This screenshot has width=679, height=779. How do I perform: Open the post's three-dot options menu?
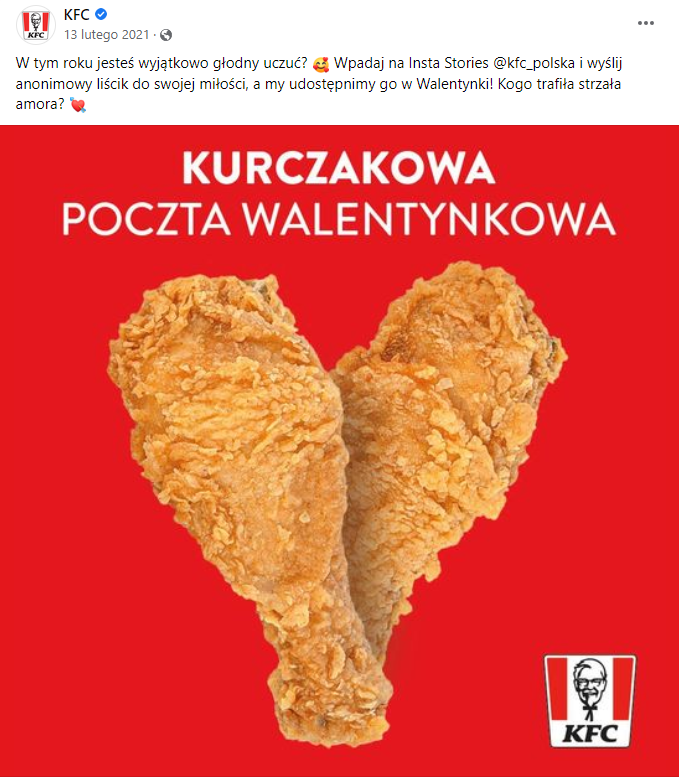point(645,22)
